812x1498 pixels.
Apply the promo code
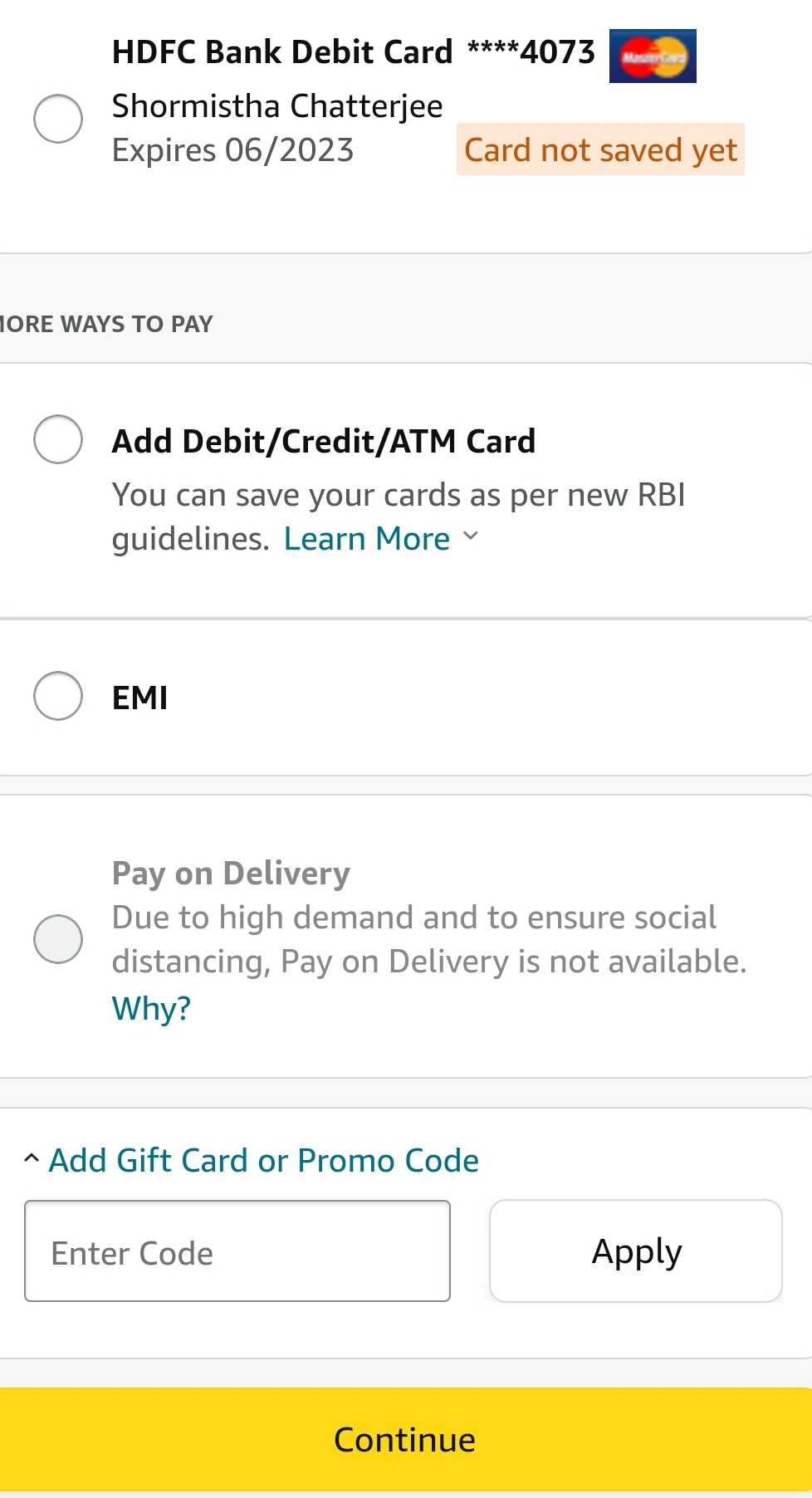[x=636, y=1251]
